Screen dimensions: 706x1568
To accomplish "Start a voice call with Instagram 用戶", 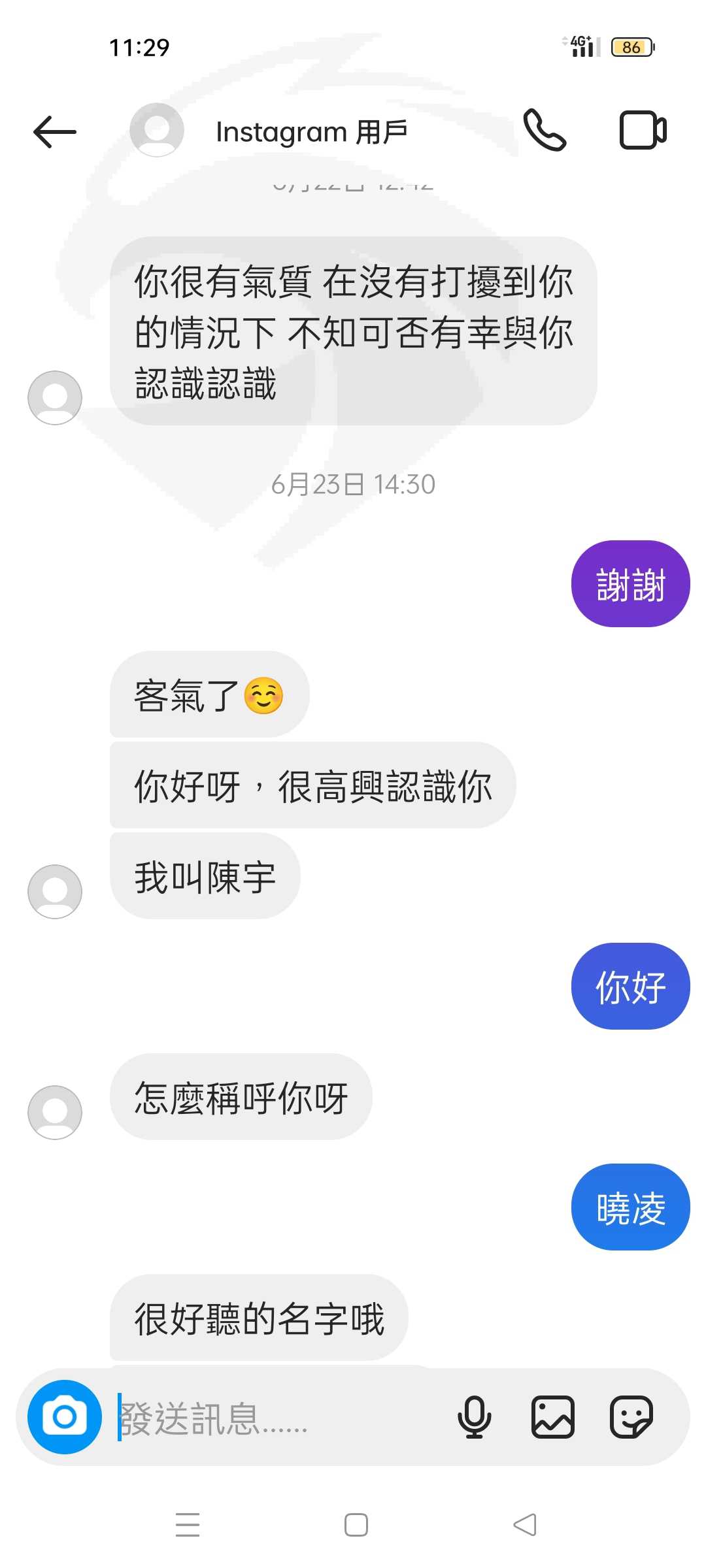I will pyautogui.click(x=545, y=130).
